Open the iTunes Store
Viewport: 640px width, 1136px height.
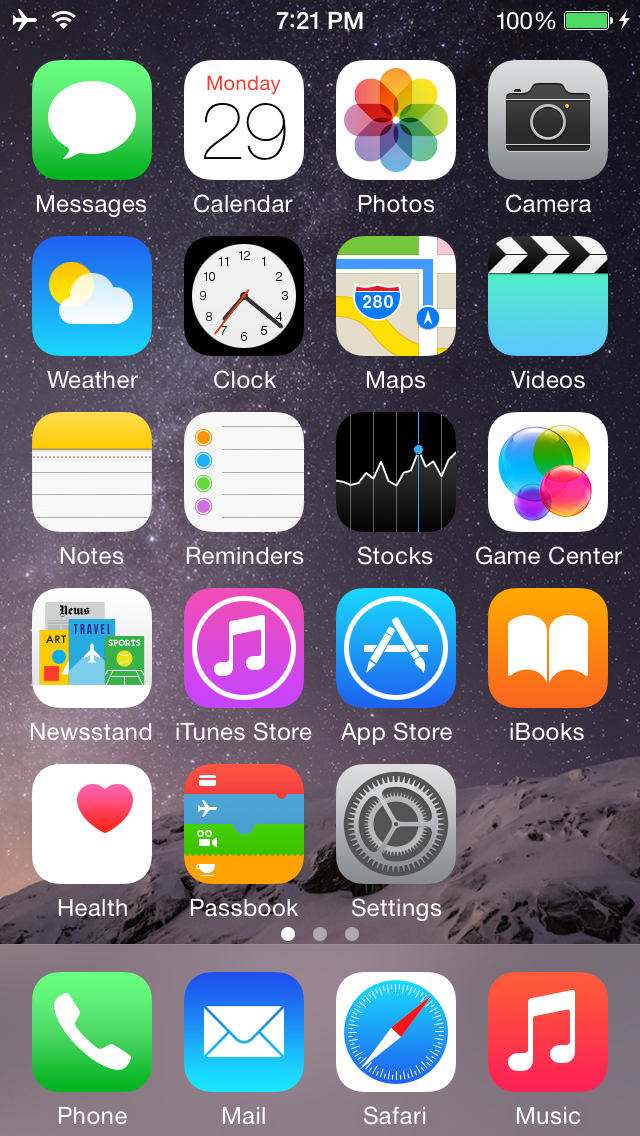[x=244, y=648]
